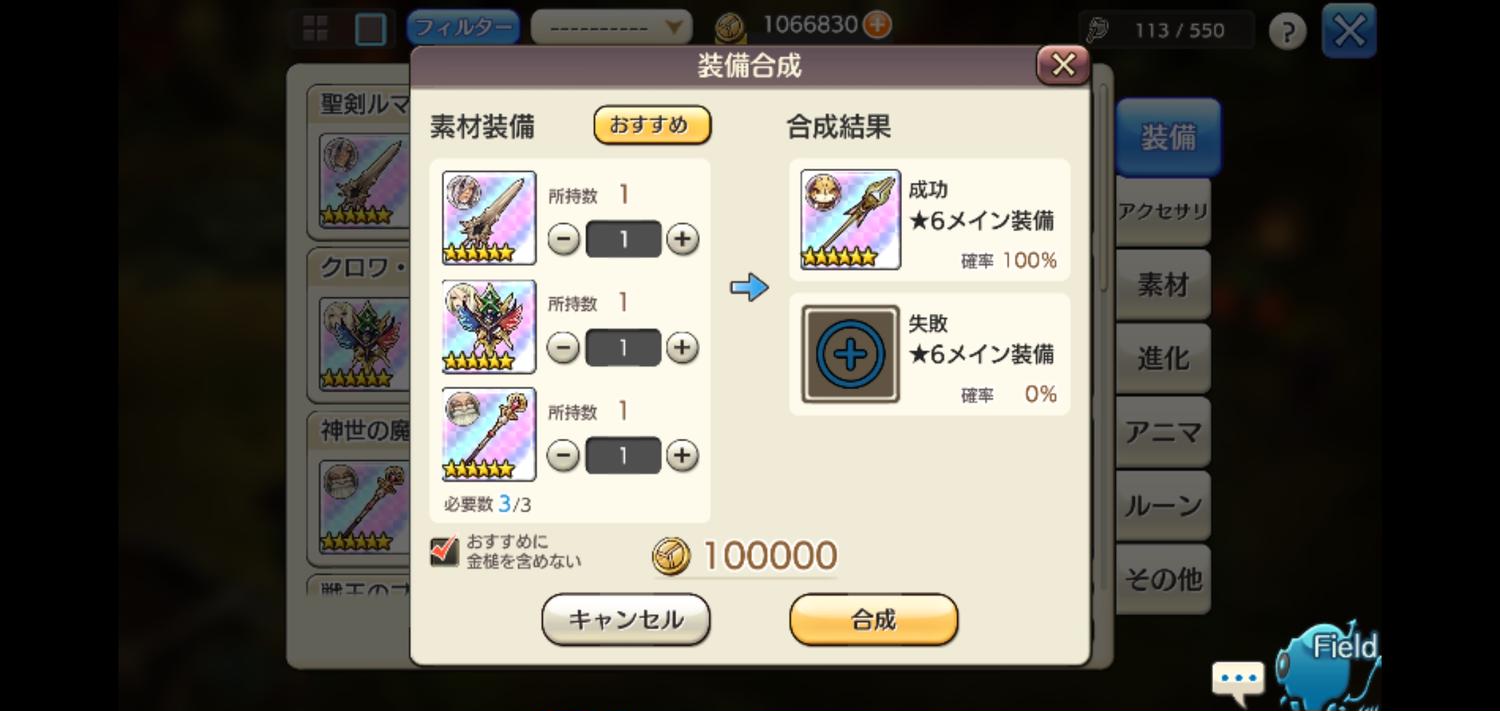Increase quantity of the first sword material
This screenshot has height=711, width=1500.
[x=682, y=240]
